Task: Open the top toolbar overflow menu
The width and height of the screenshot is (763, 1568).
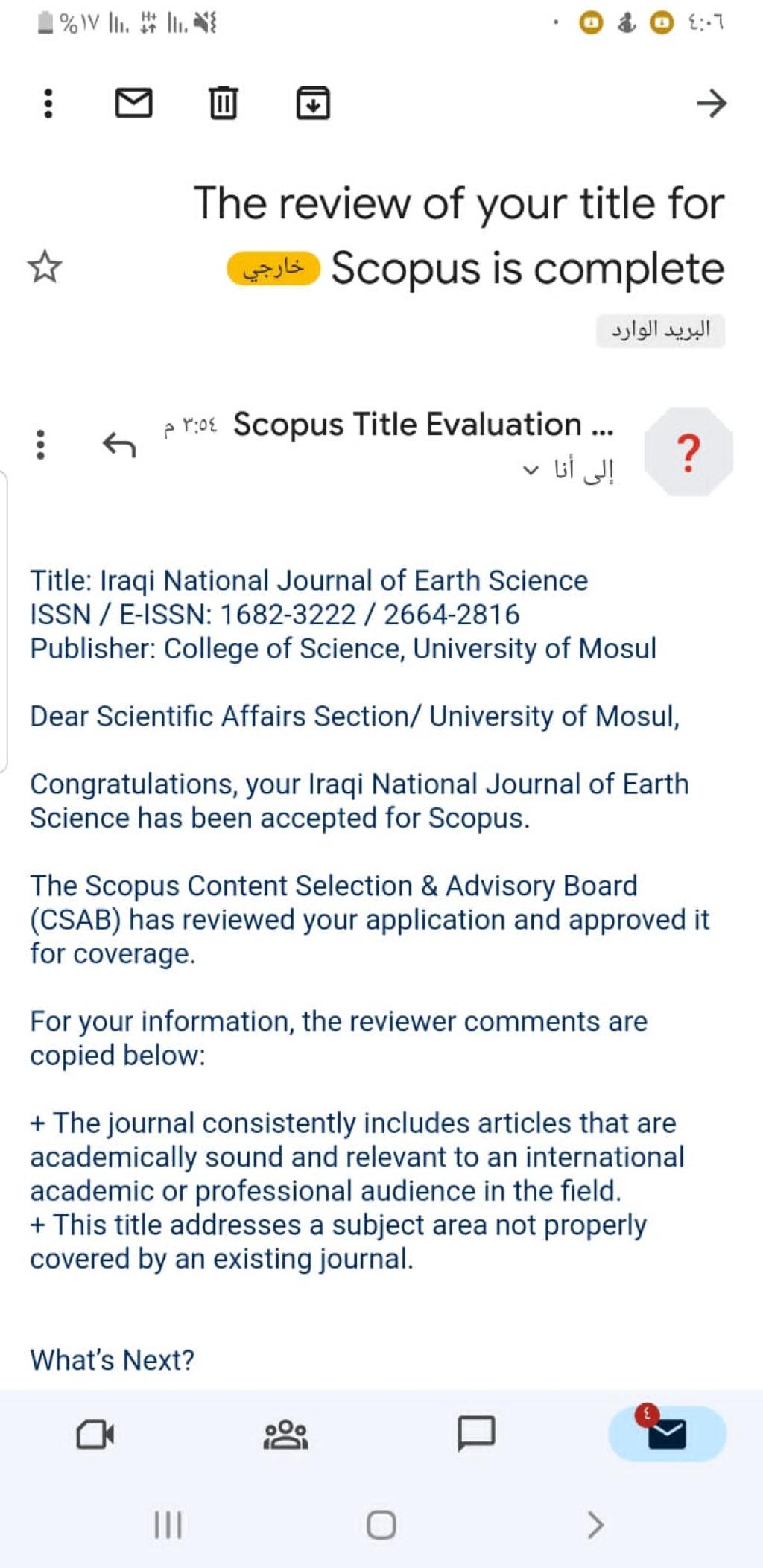Action: coord(48,104)
